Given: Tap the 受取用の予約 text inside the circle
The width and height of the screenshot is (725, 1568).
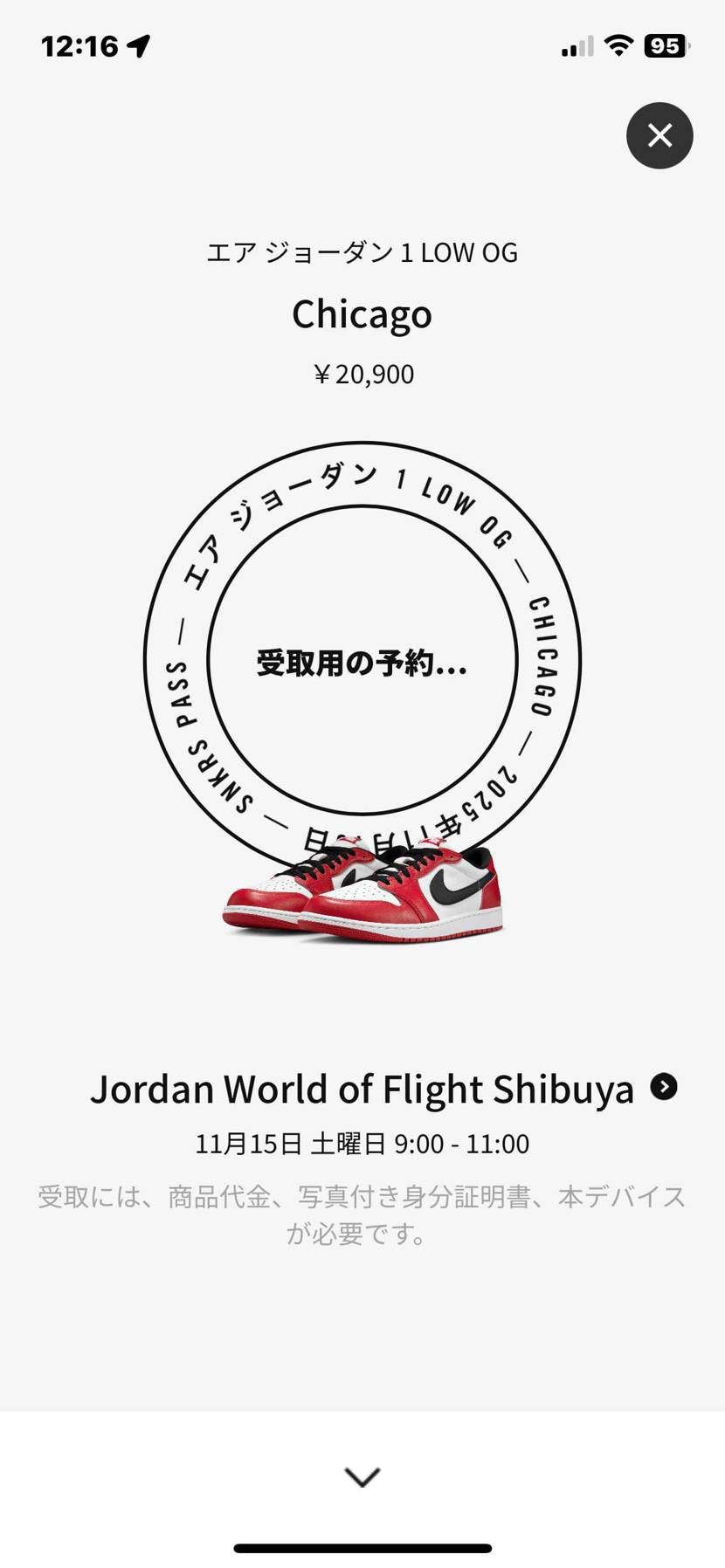Looking at the screenshot, I should [362, 664].
